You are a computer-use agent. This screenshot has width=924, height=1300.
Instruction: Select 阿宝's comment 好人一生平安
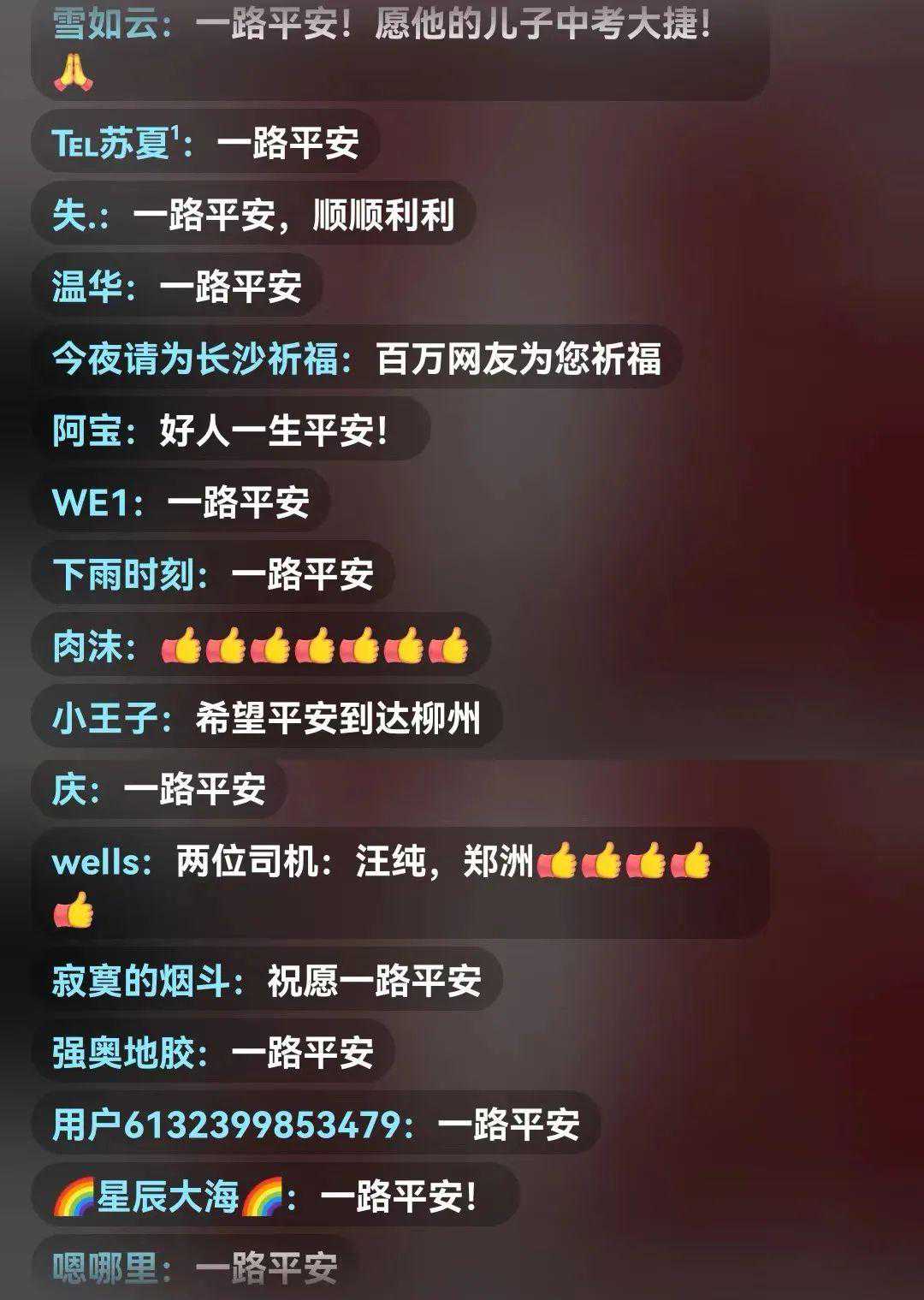pos(221,430)
